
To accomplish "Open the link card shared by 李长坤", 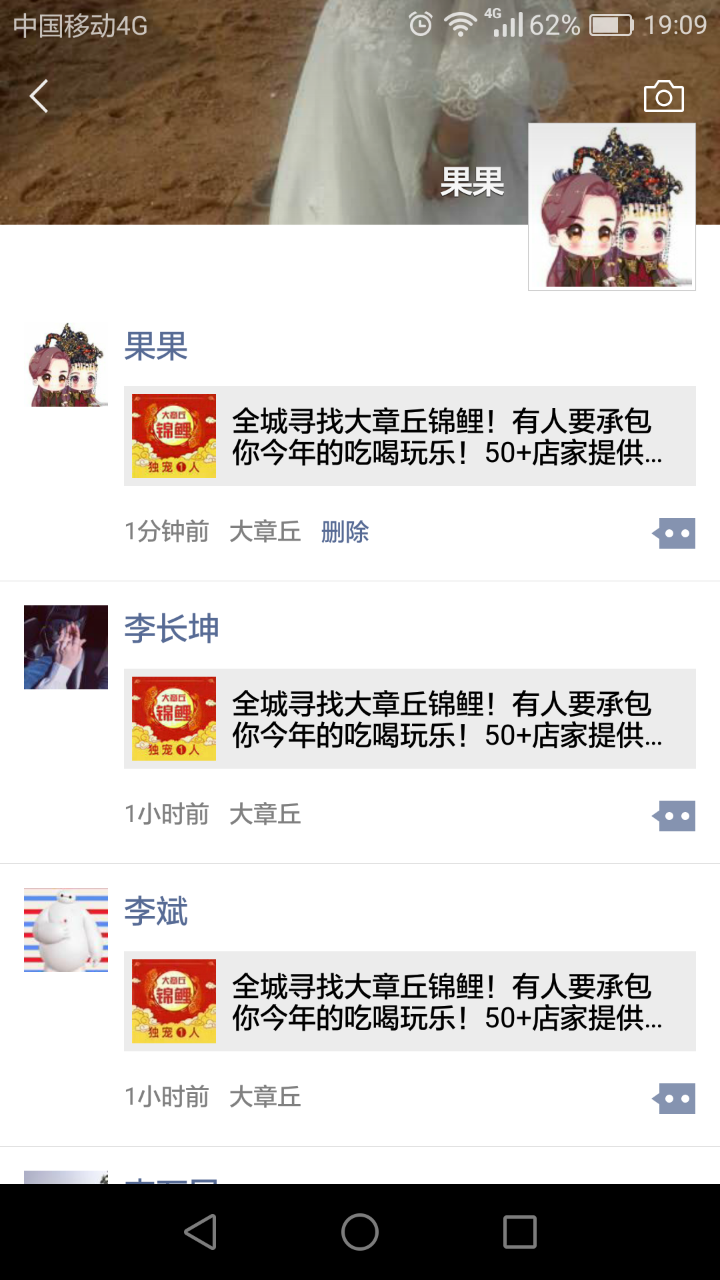I will (x=409, y=719).
